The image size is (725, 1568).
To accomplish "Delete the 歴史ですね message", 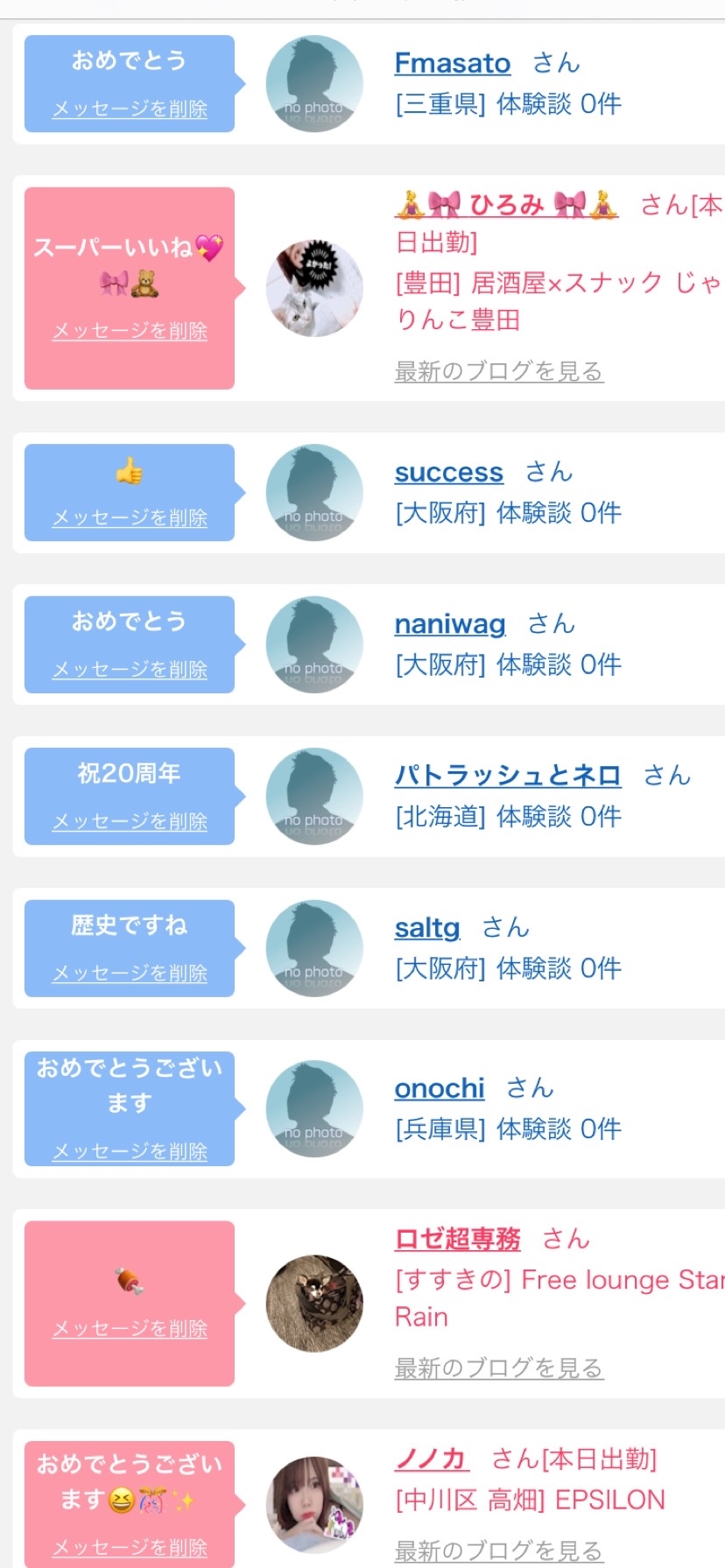I will click(x=130, y=974).
